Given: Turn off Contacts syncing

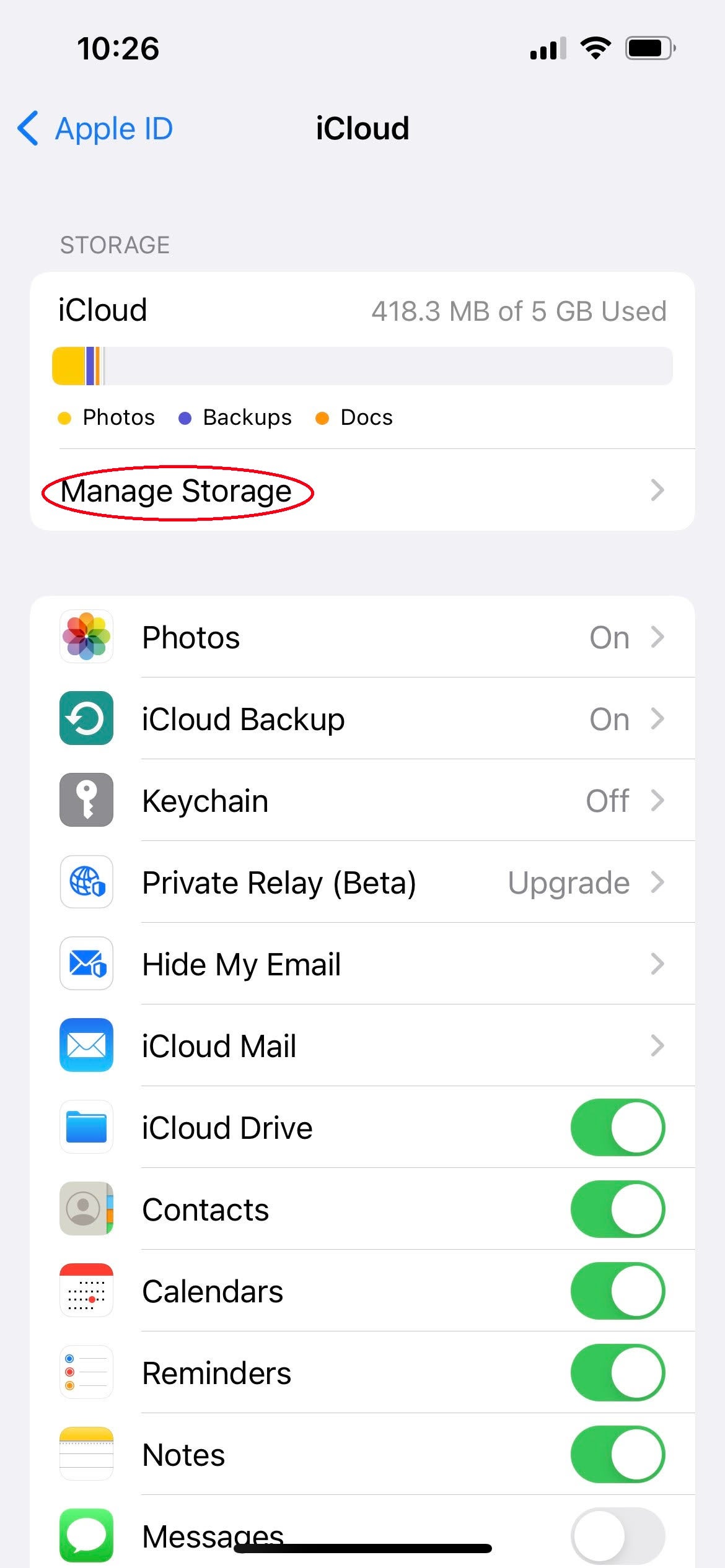Looking at the screenshot, I should (617, 1209).
